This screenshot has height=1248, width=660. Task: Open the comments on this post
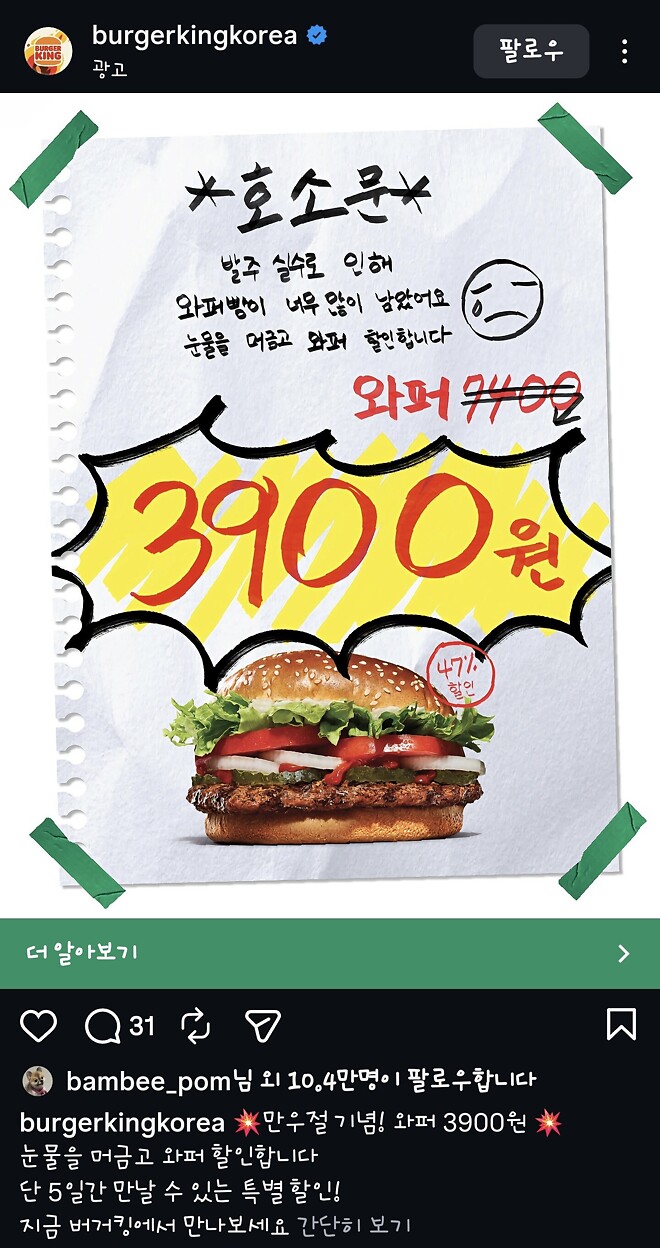[104, 1025]
